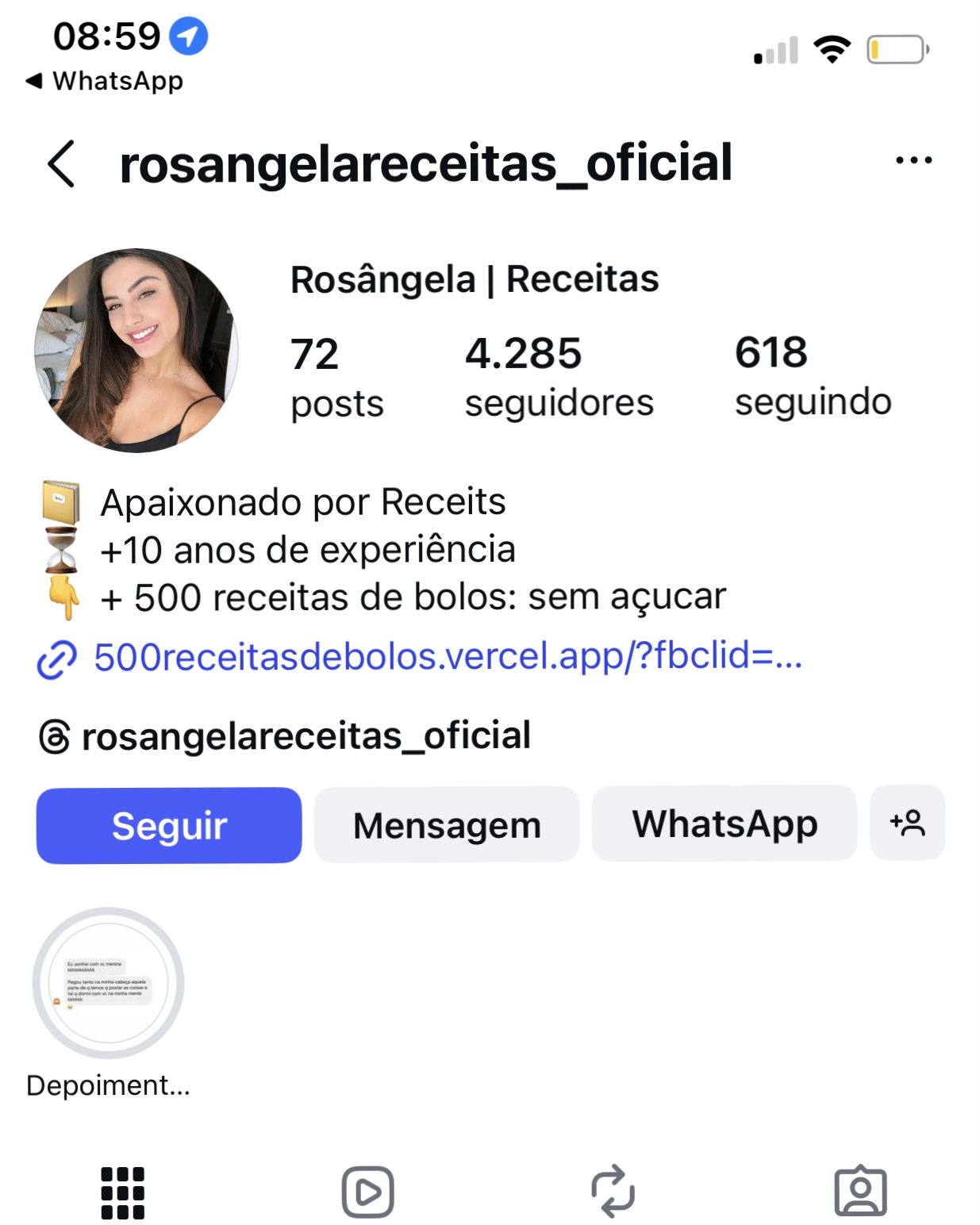Open the three-dot options menu
This screenshot has width=980, height=1225.
click(x=914, y=160)
